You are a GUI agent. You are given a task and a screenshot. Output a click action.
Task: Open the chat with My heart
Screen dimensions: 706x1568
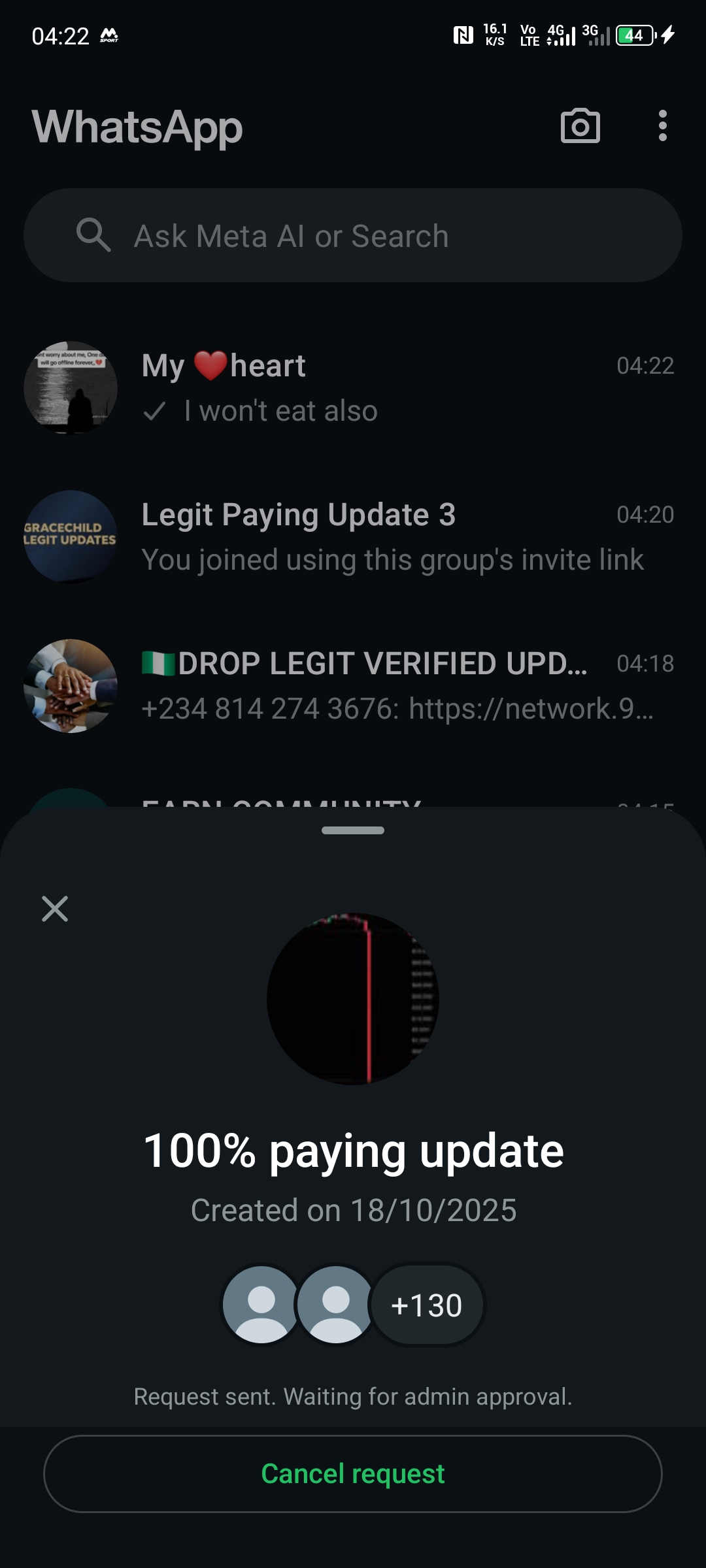353,388
